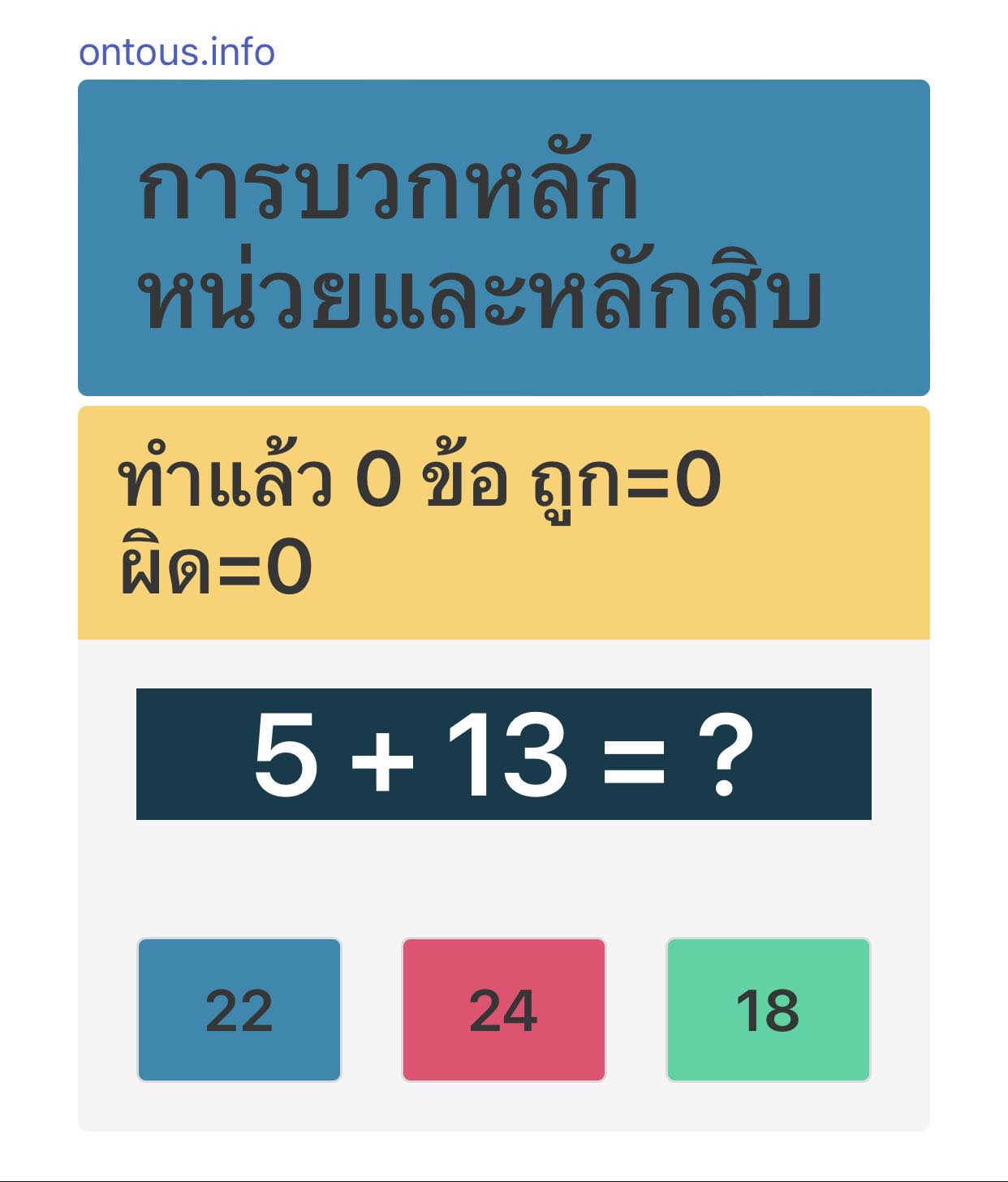
Task: Tap answer 18 for 5 + 13
Action: point(768,1010)
